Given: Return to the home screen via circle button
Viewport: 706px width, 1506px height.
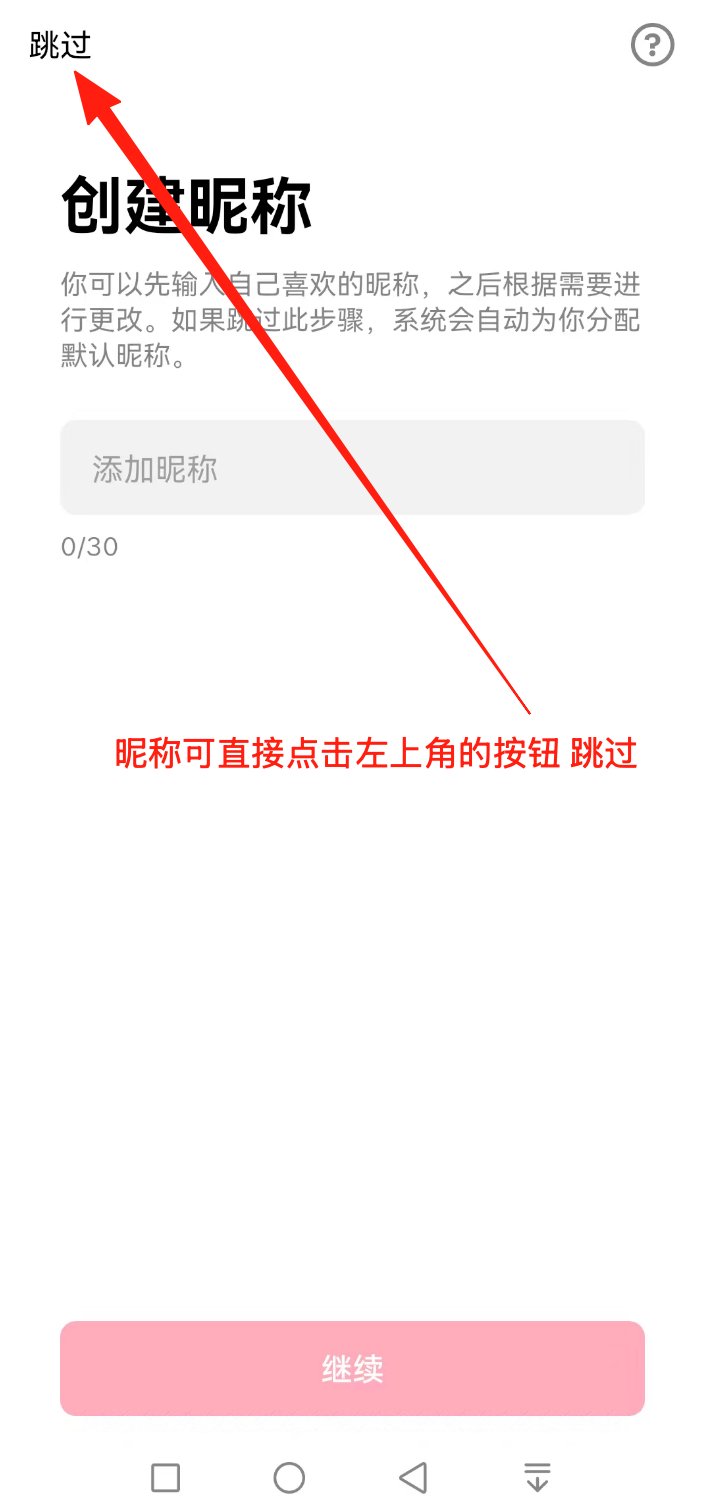Looking at the screenshot, I should 289,1477.
